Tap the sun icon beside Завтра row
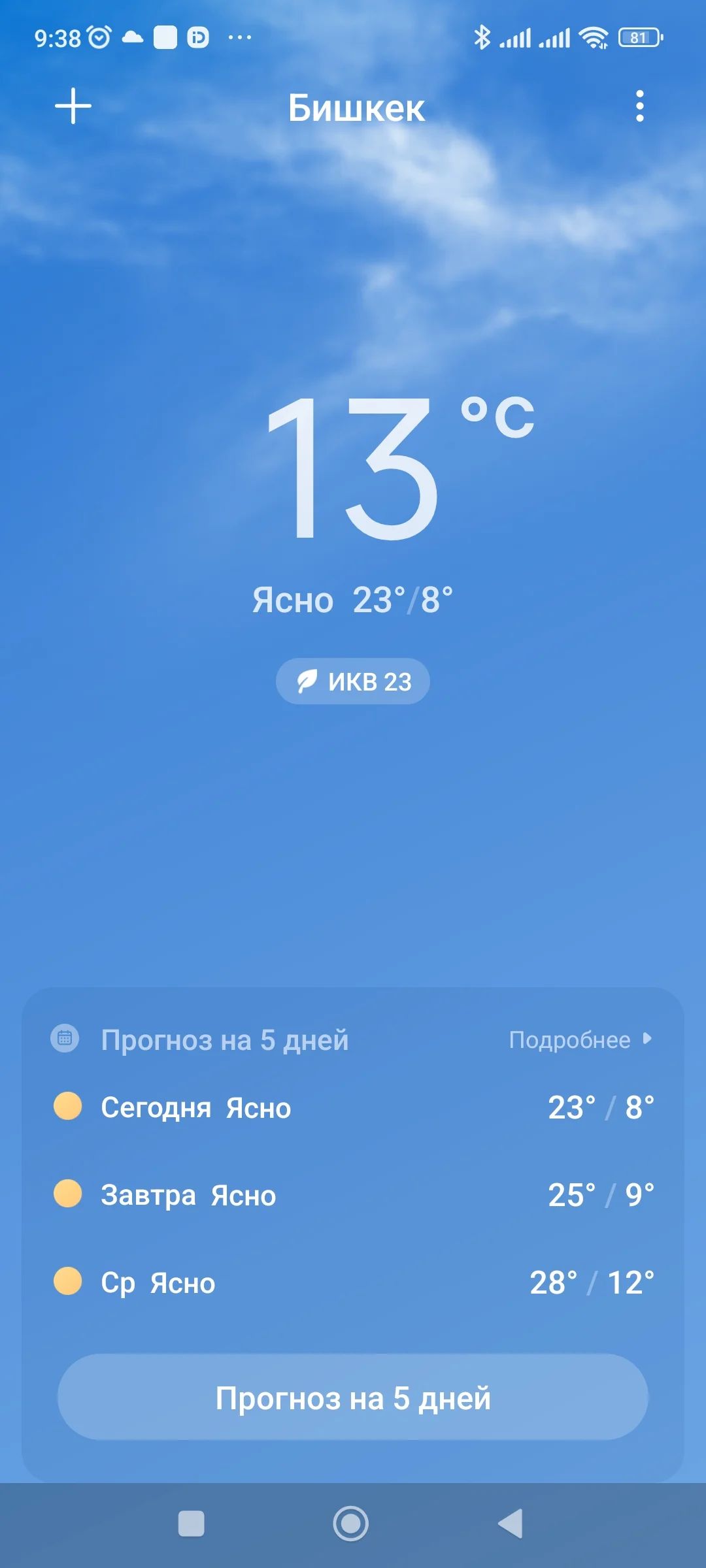 67,1195
